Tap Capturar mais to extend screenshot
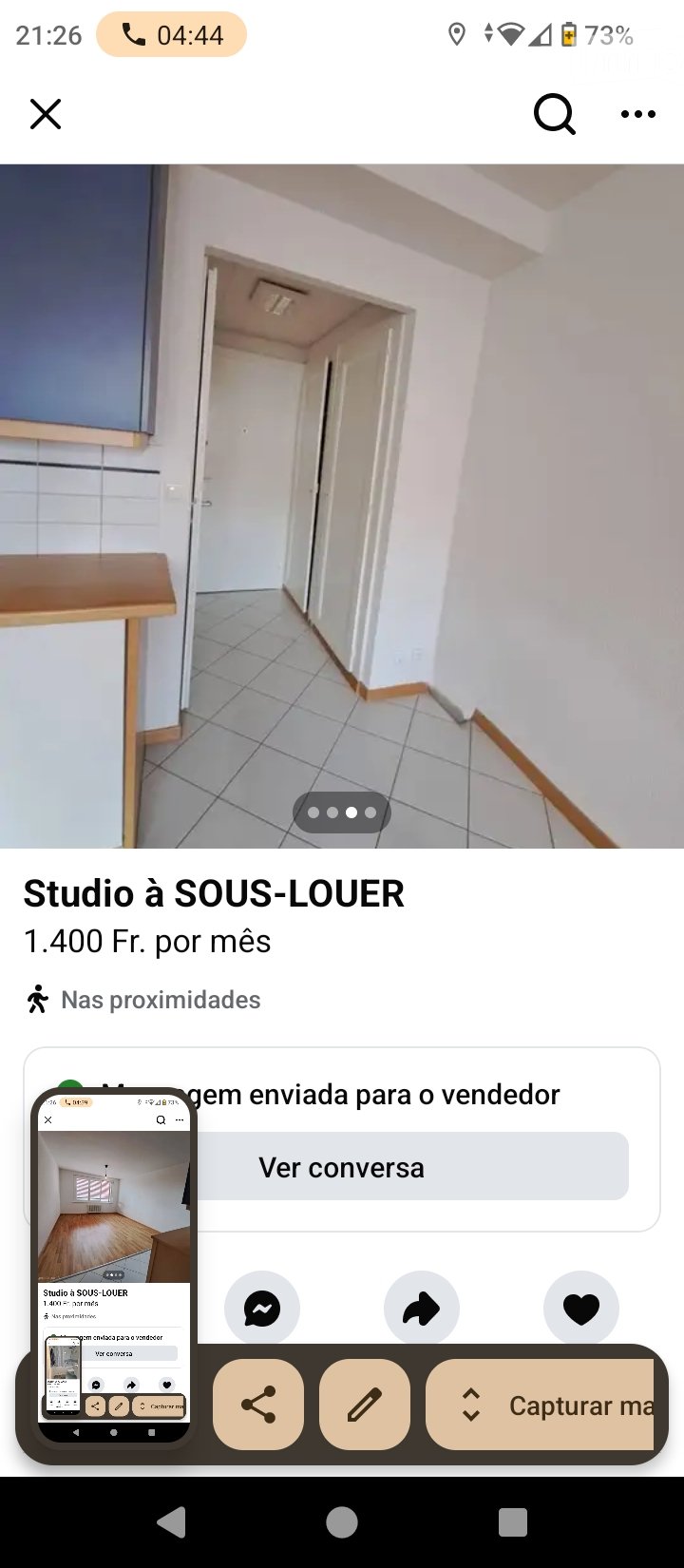The image size is (684, 1568). point(541,1405)
